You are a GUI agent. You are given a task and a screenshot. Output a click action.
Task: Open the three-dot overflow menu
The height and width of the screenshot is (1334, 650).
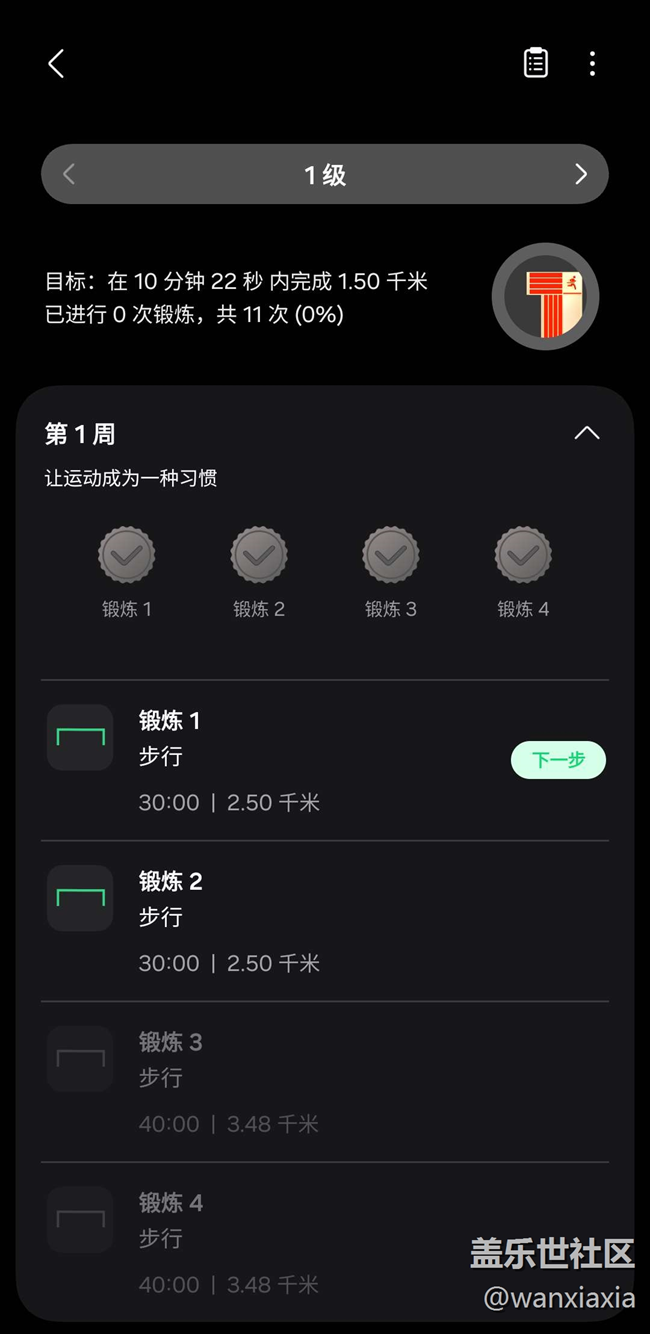coord(592,64)
